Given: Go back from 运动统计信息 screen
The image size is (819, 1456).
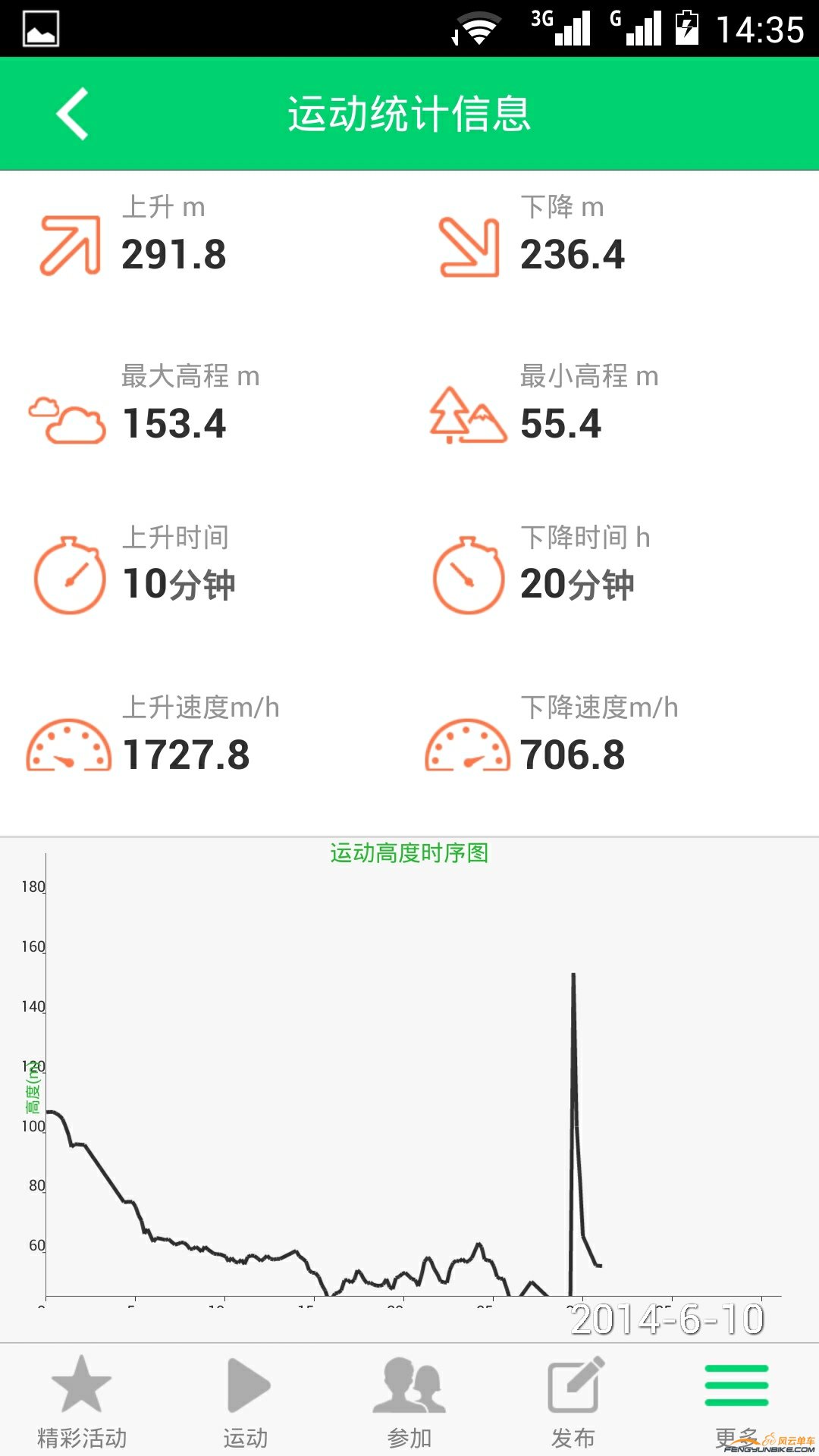Looking at the screenshot, I should (73, 114).
